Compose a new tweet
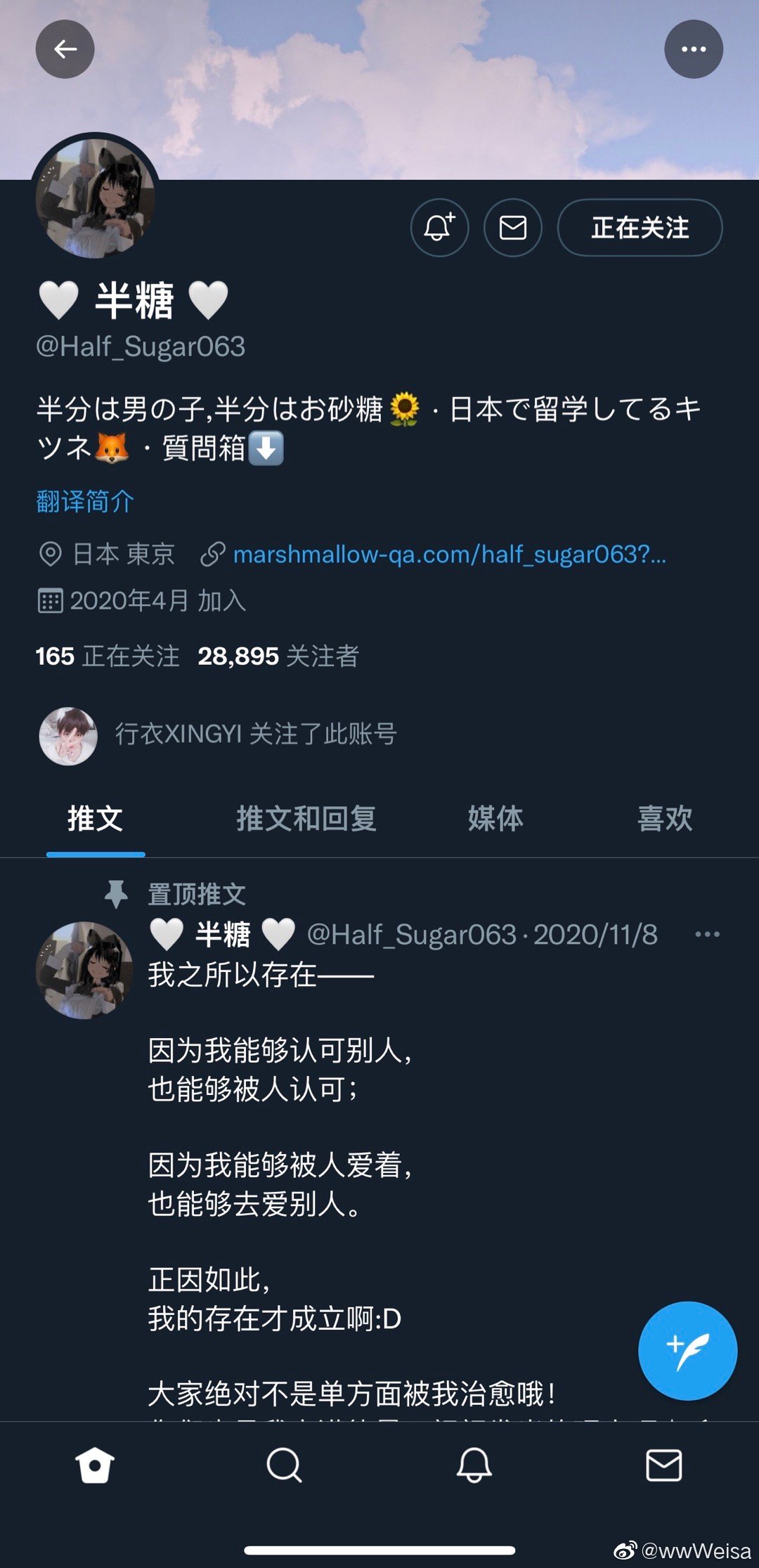The image size is (759, 1568). [687, 1350]
